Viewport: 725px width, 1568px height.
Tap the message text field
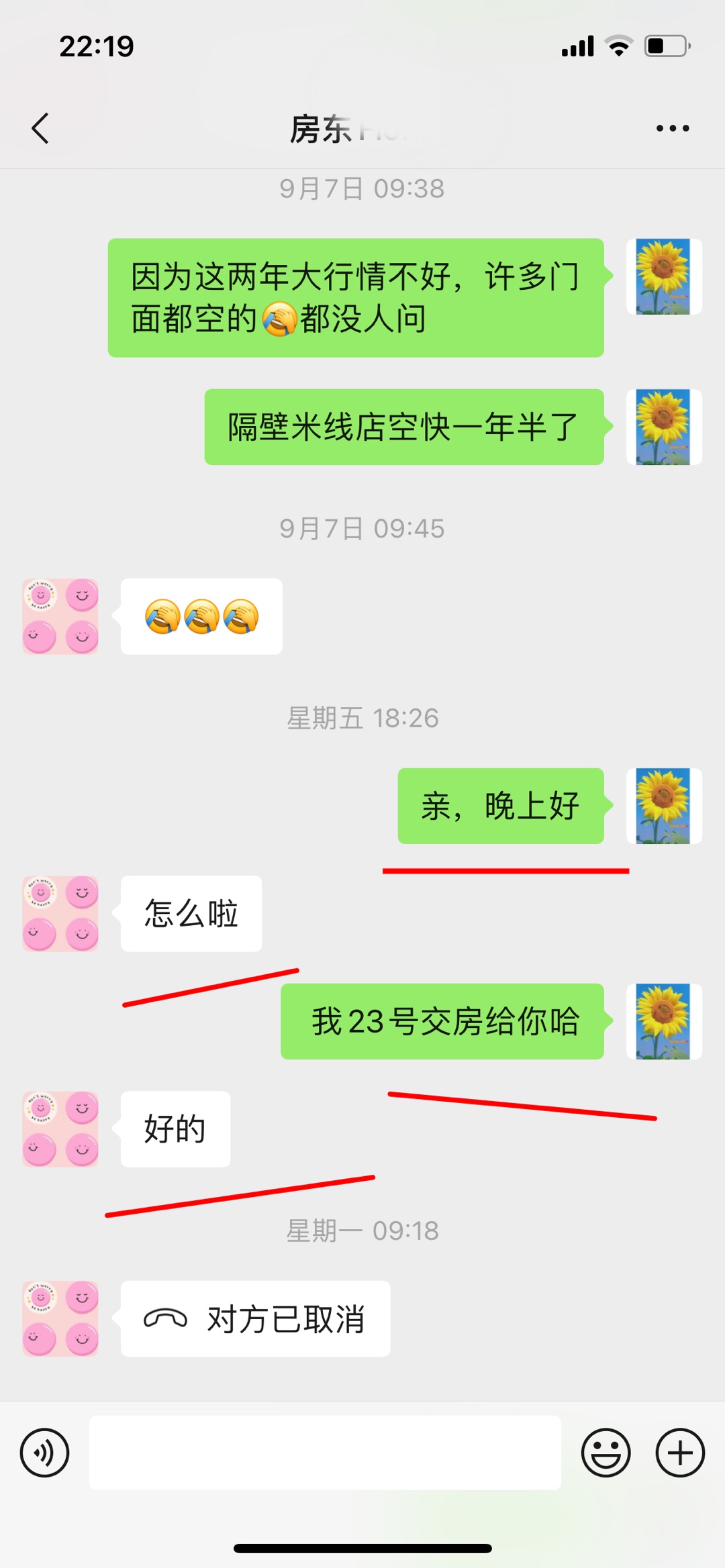point(325,1453)
